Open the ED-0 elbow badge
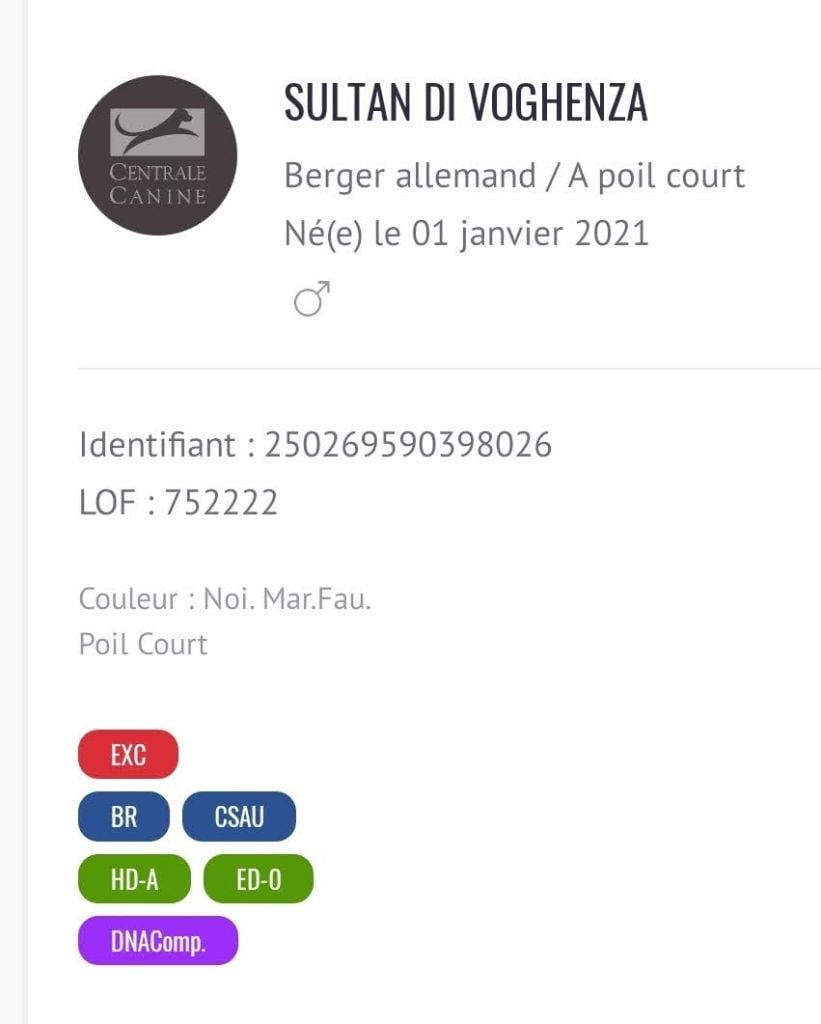This screenshot has width=821, height=1024. (258, 879)
